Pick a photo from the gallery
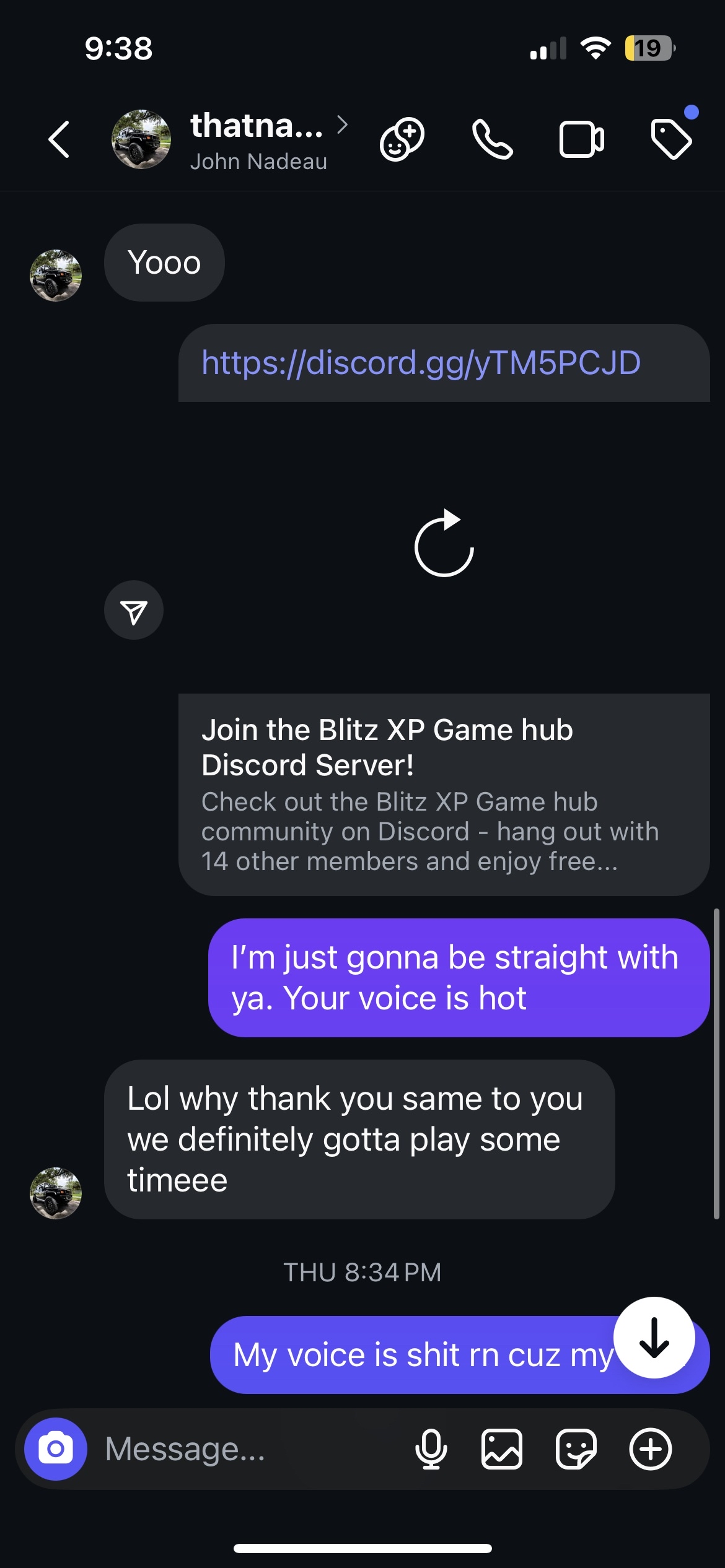This screenshot has height=1568, width=725. 502,1449
